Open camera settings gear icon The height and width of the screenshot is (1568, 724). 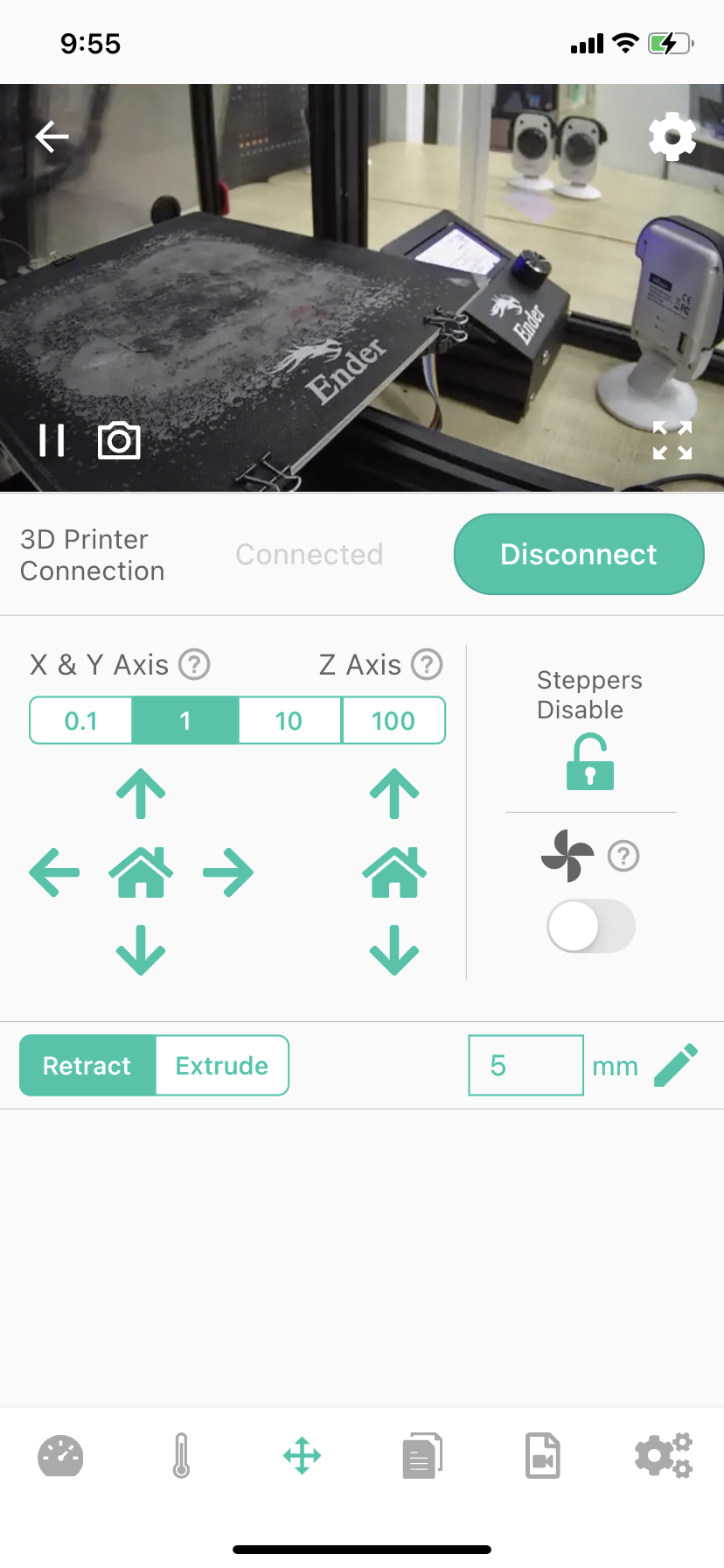[x=672, y=136]
